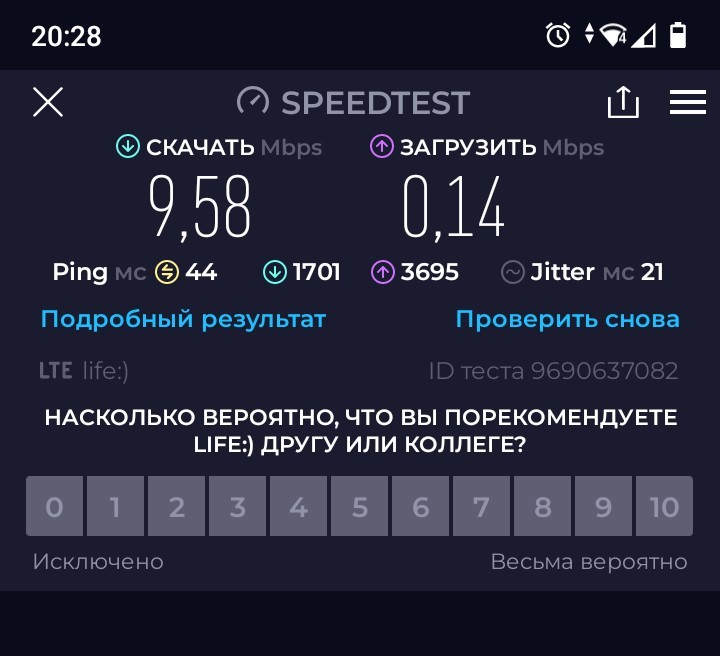Image resolution: width=720 pixels, height=656 pixels.
Task: Rate life:) with score 1
Action: [115, 507]
